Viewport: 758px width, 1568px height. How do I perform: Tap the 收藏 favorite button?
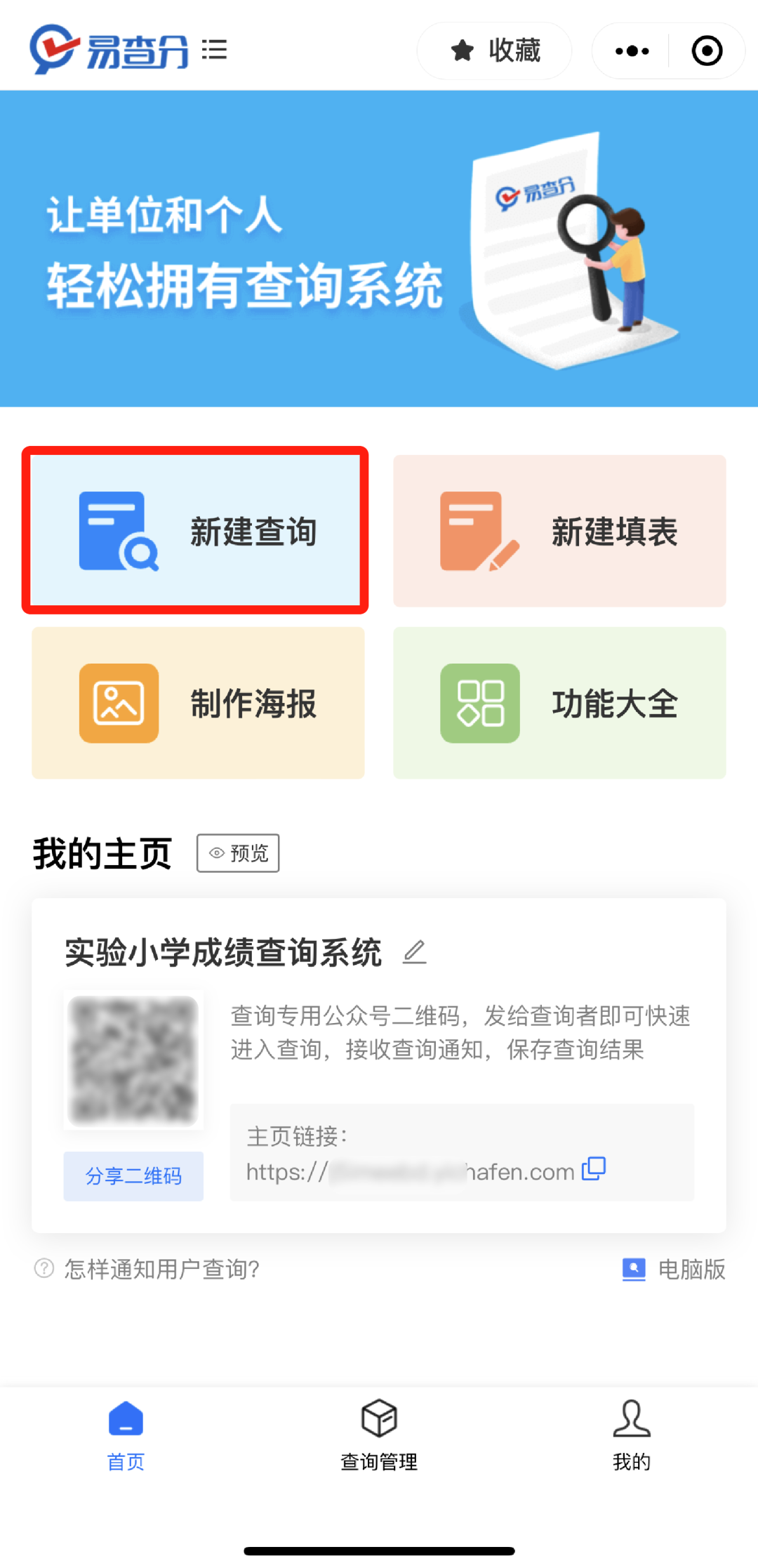[x=494, y=51]
